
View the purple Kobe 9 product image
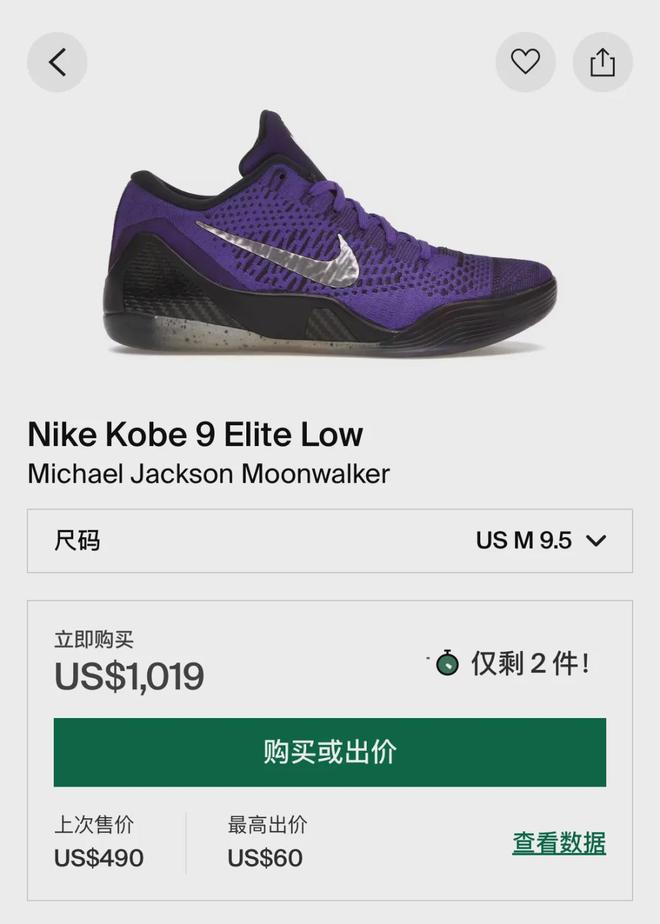pyautogui.click(x=330, y=235)
